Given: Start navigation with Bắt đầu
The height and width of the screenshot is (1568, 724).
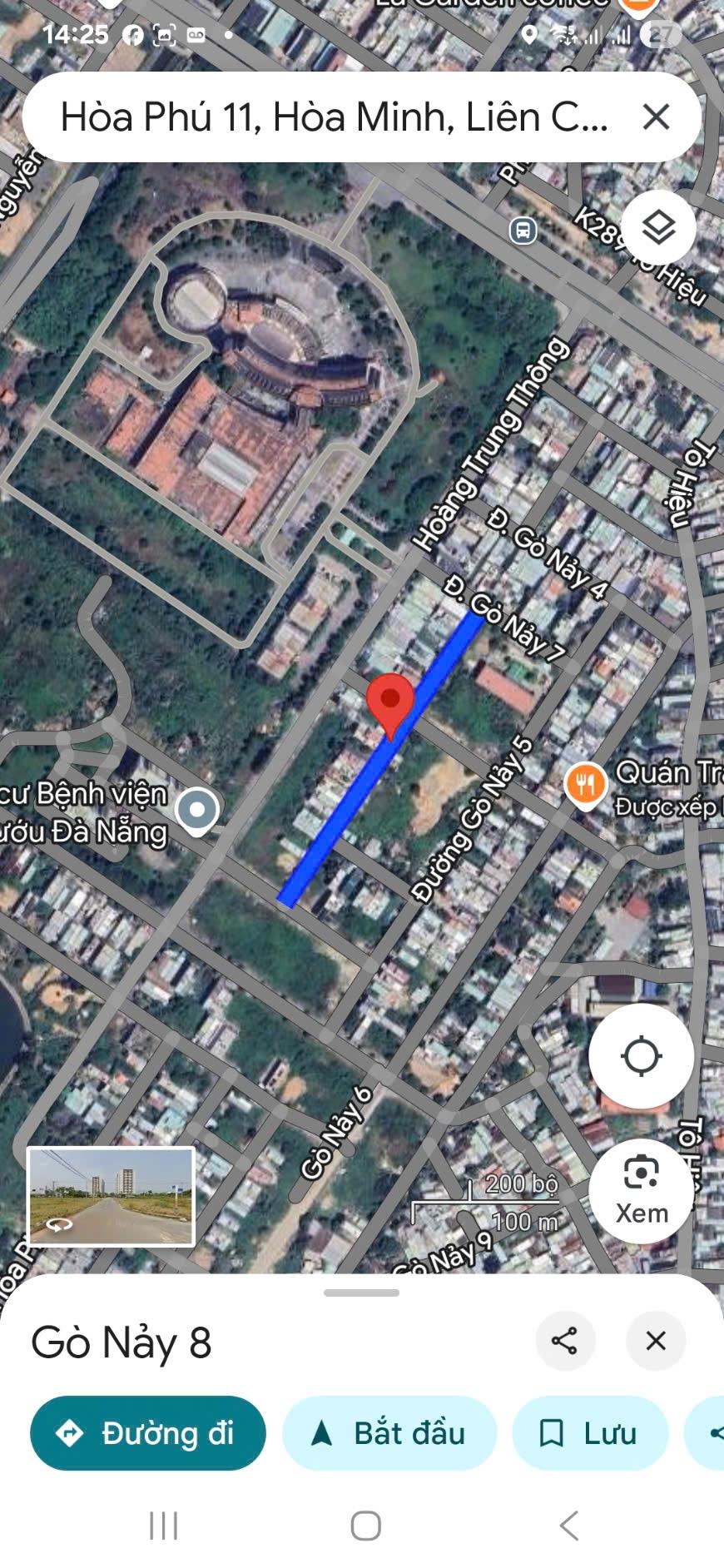Looking at the screenshot, I should 389,1433.
